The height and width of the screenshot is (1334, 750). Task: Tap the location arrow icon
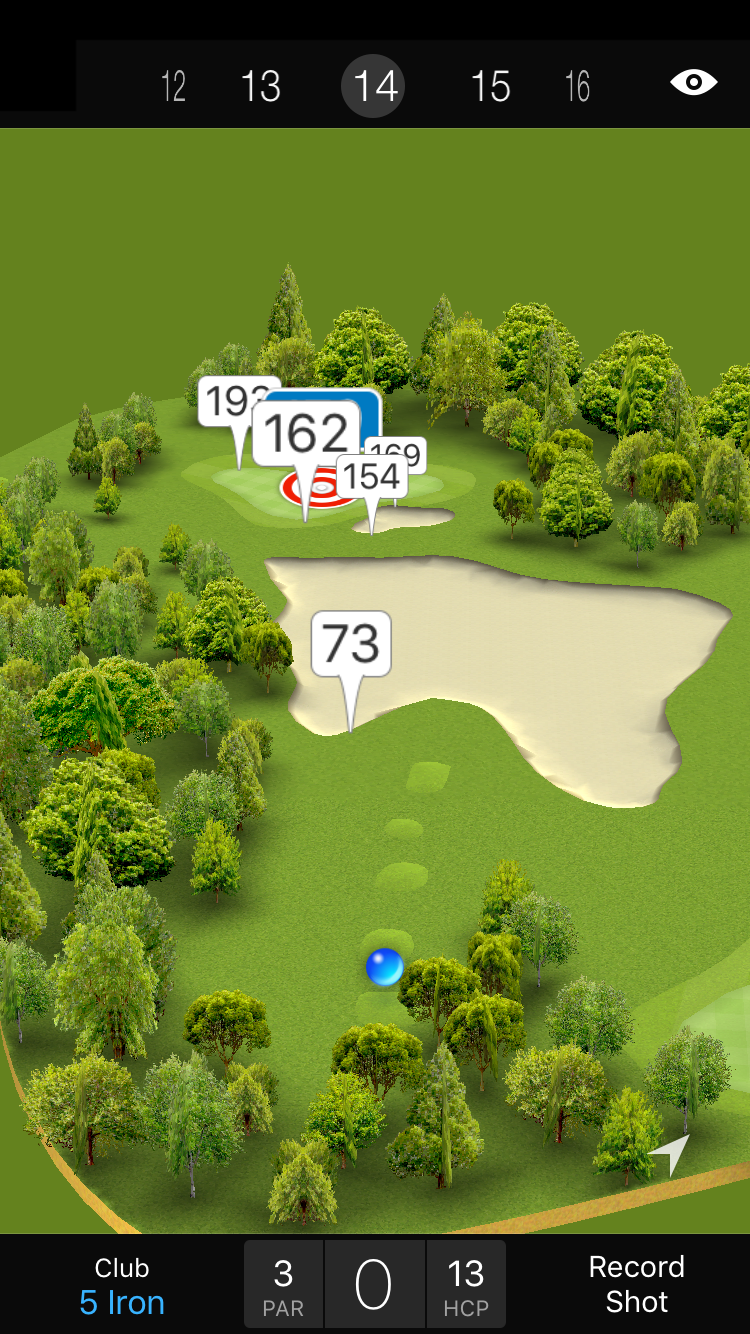point(670,1154)
